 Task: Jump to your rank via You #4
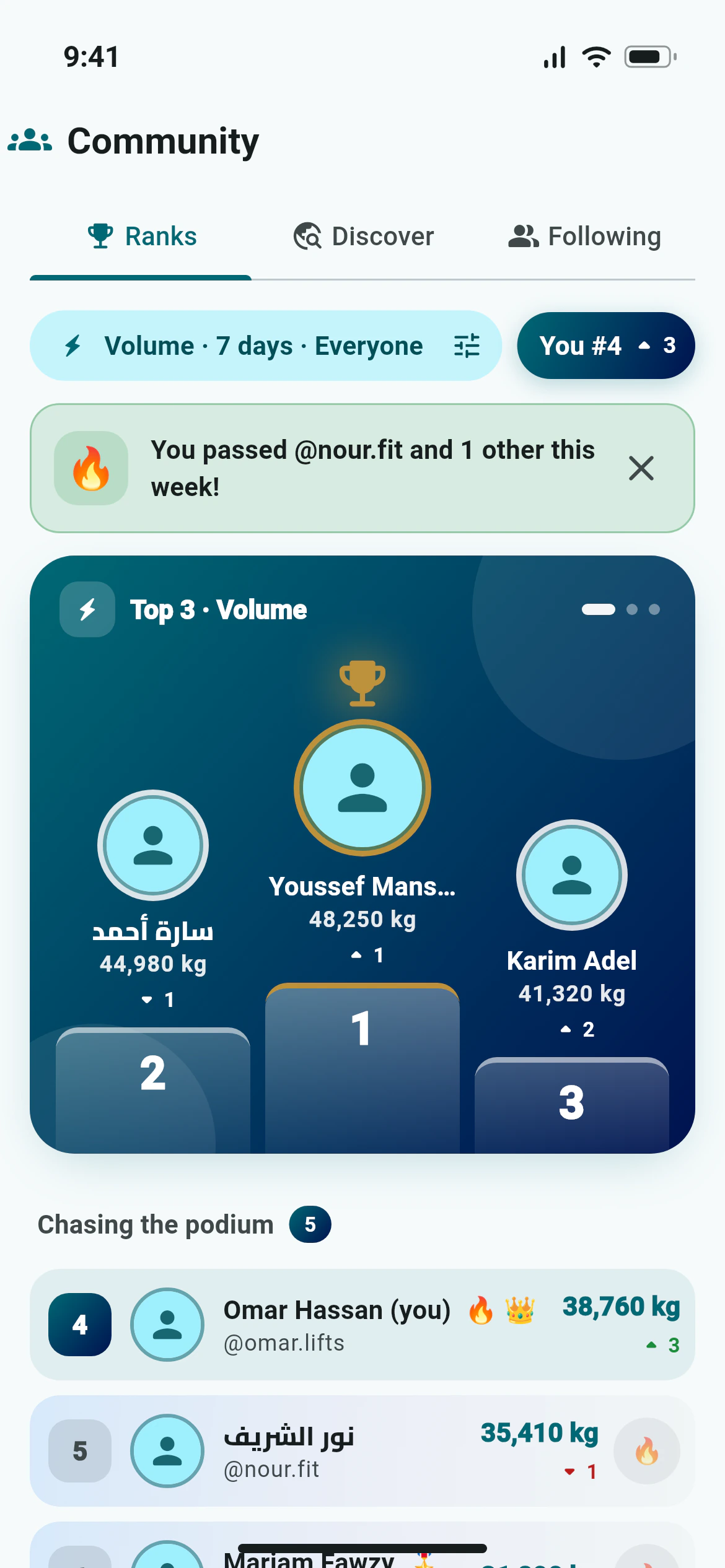pyautogui.click(x=605, y=346)
